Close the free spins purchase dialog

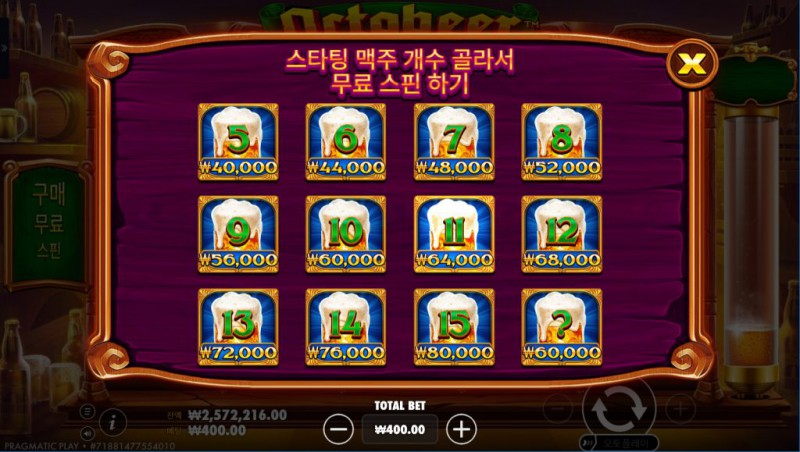(689, 65)
